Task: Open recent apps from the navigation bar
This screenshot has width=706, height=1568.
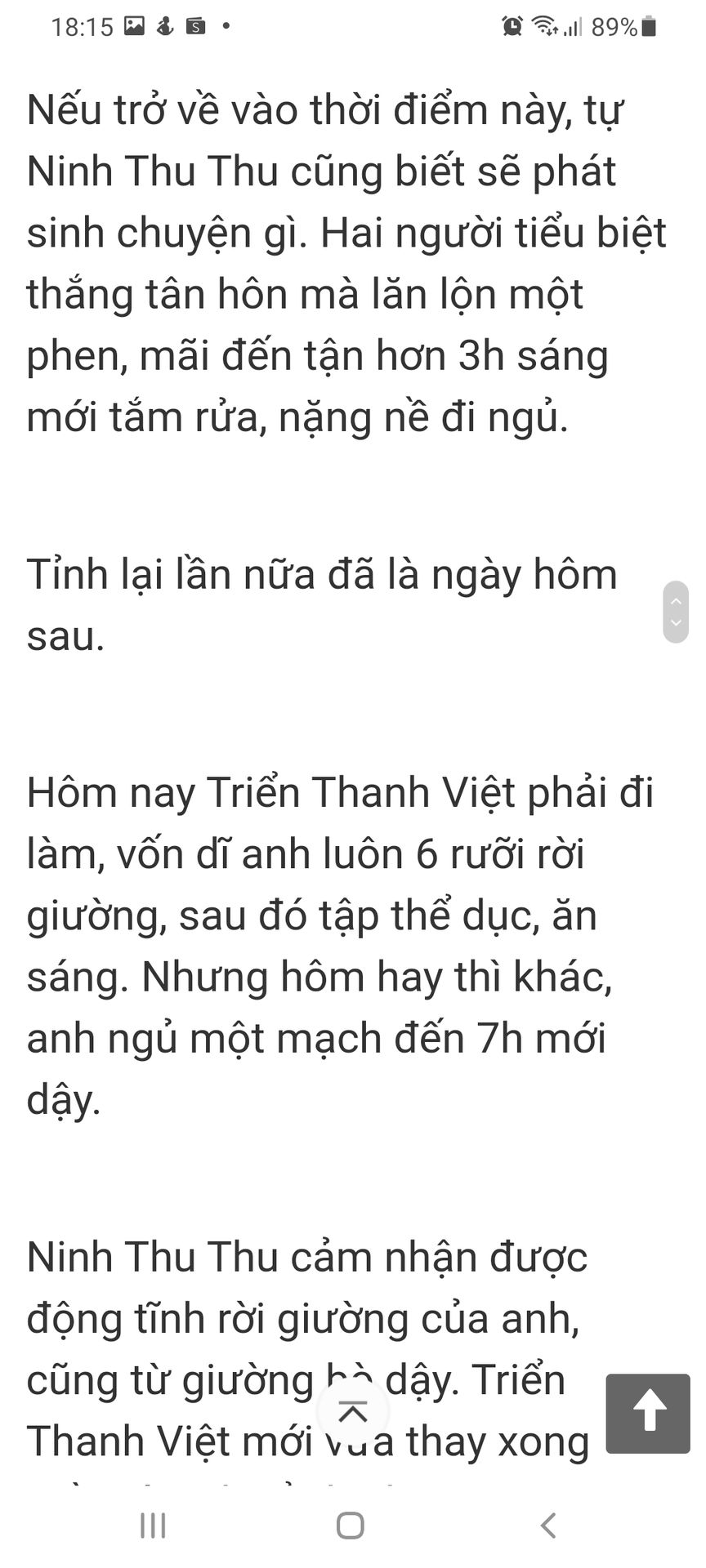Action: (153, 1525)
